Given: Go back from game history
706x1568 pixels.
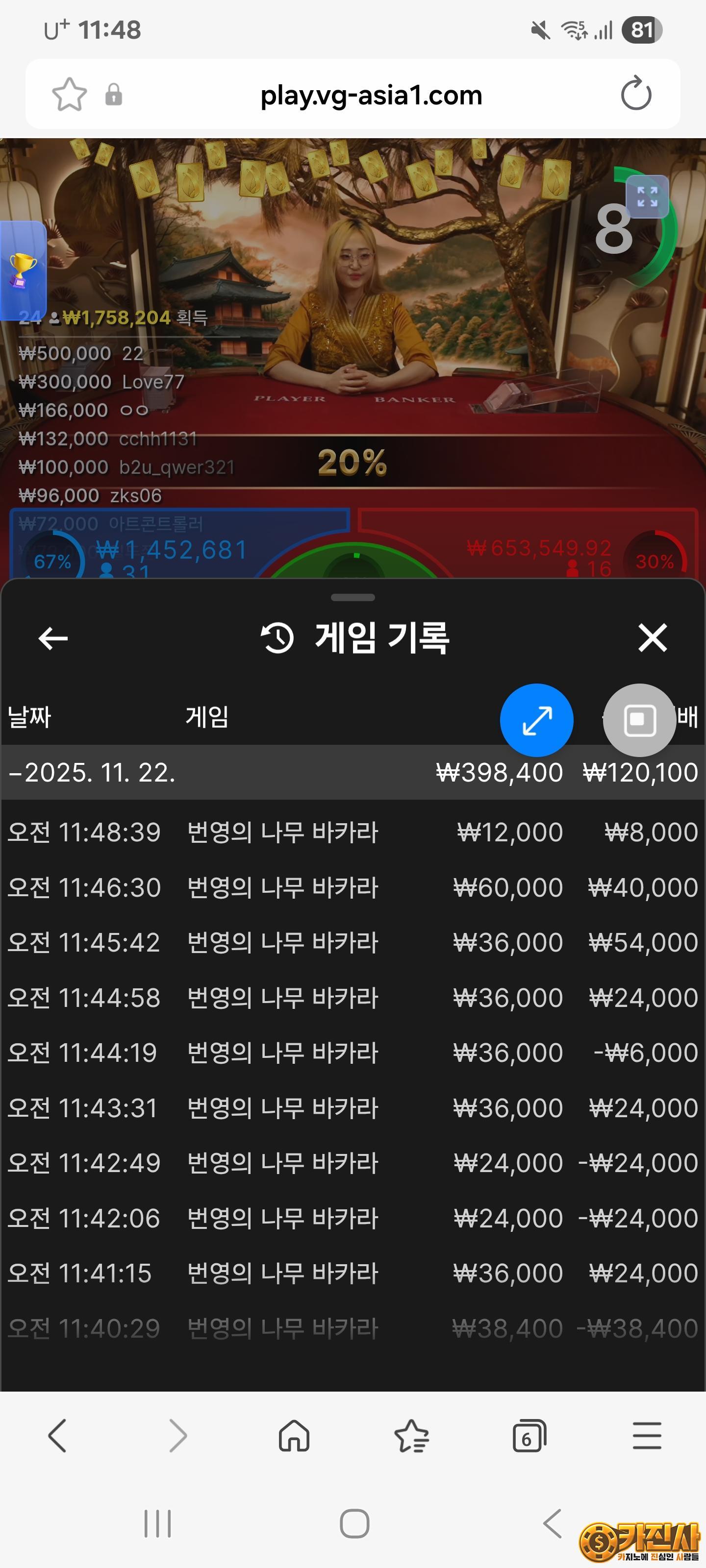Looking at the screenshot, I should click(x=53, y=638).
